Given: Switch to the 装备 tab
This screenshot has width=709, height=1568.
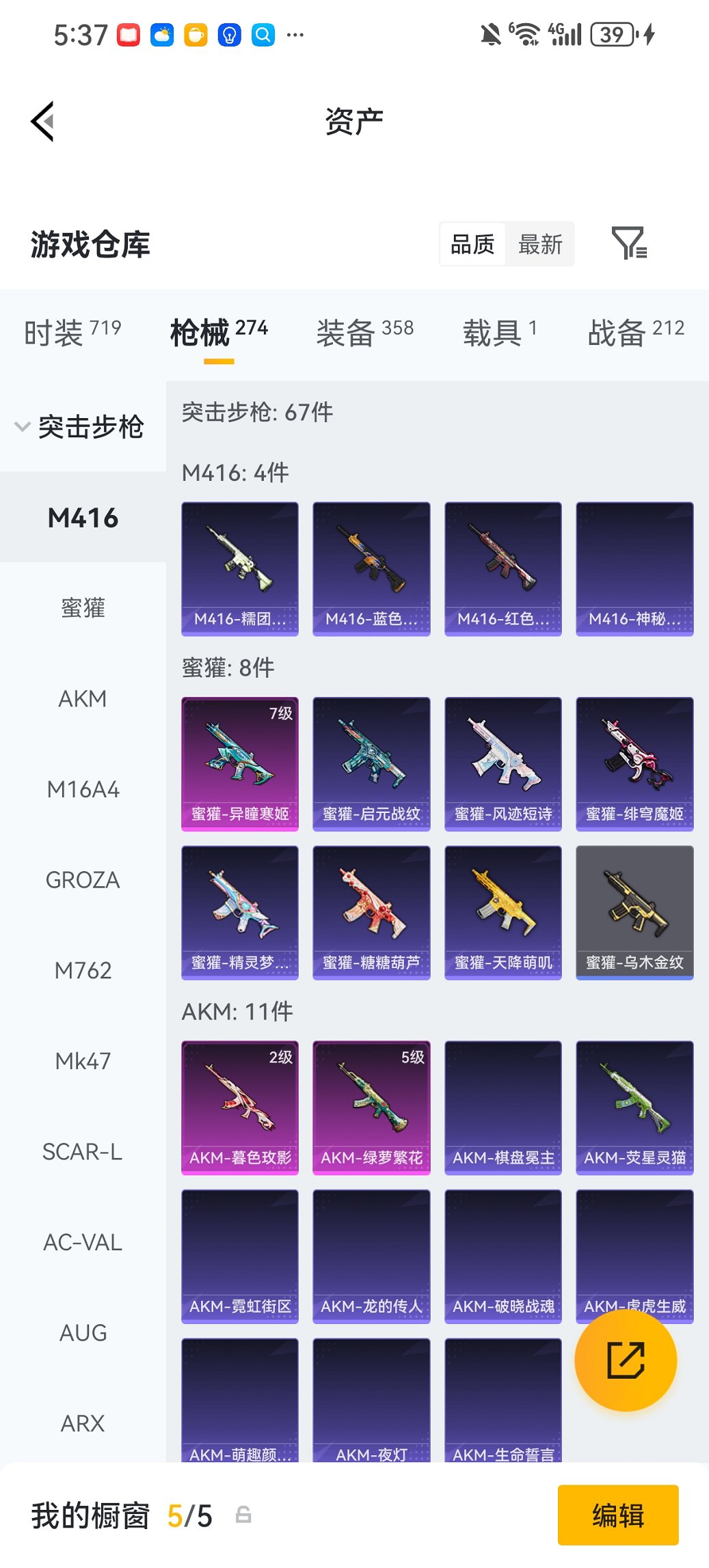Looking at the screenshot, I should point(364,333).
